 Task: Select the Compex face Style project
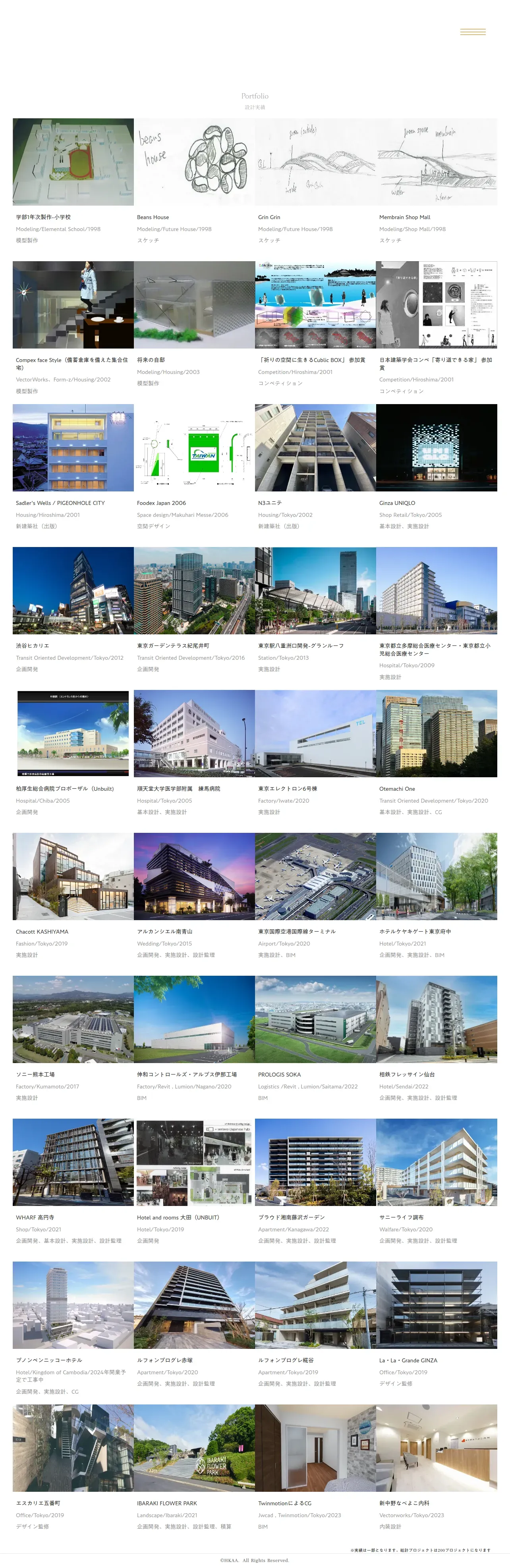[73, 304]
